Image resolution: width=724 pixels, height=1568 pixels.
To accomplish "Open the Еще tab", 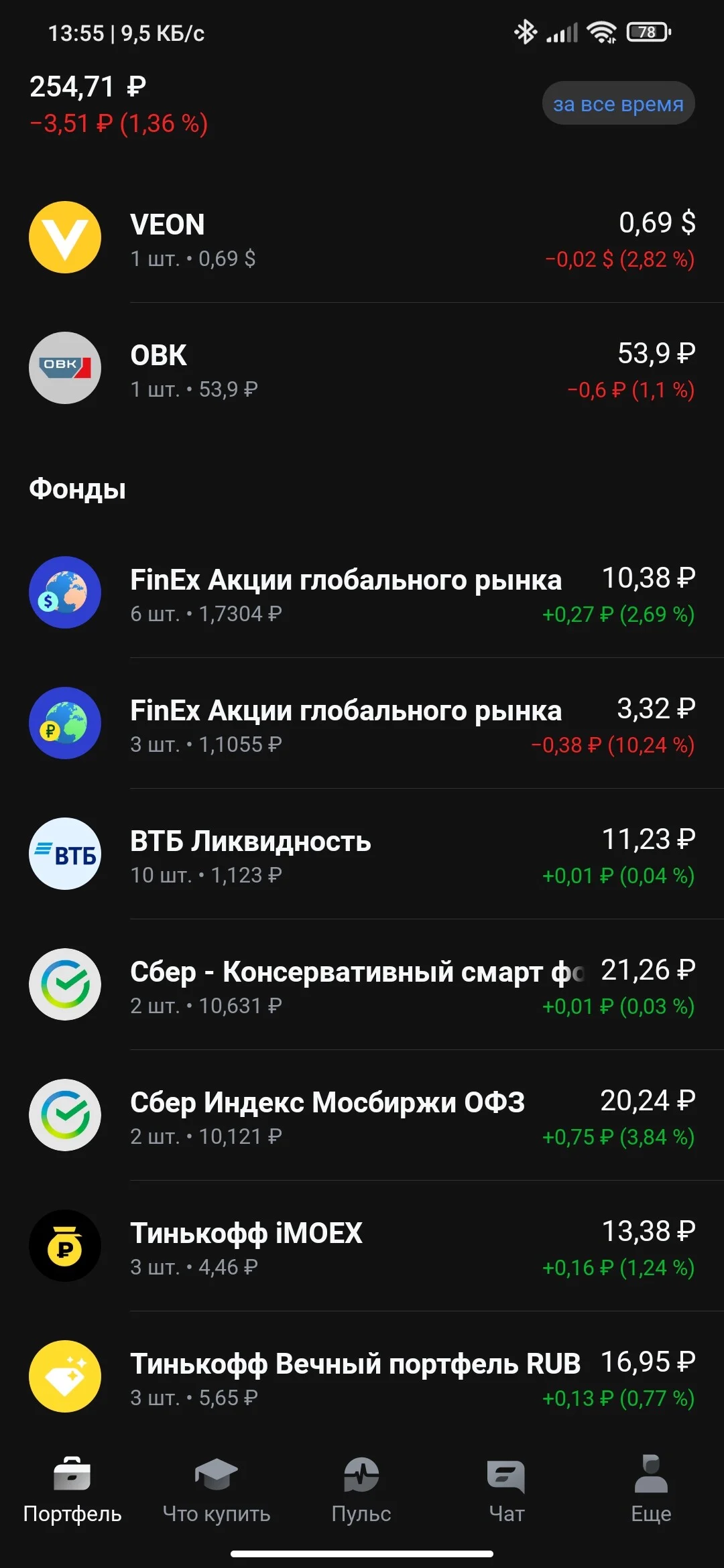I will tap(651, 1490).
